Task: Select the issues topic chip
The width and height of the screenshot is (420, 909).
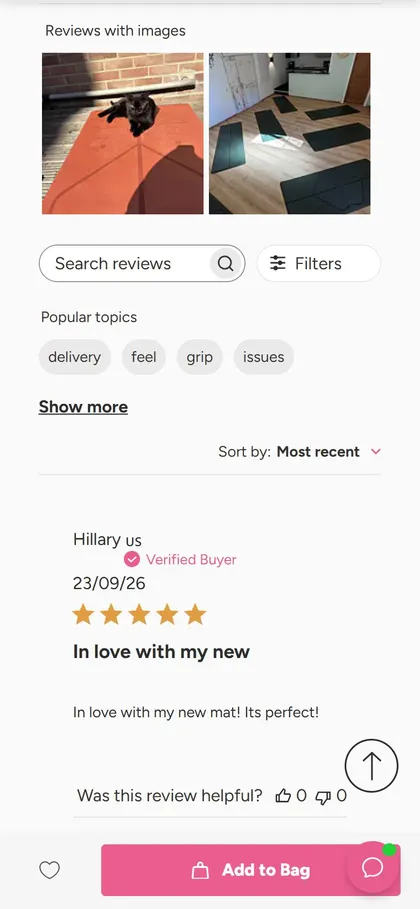Action: click(263, 357)
